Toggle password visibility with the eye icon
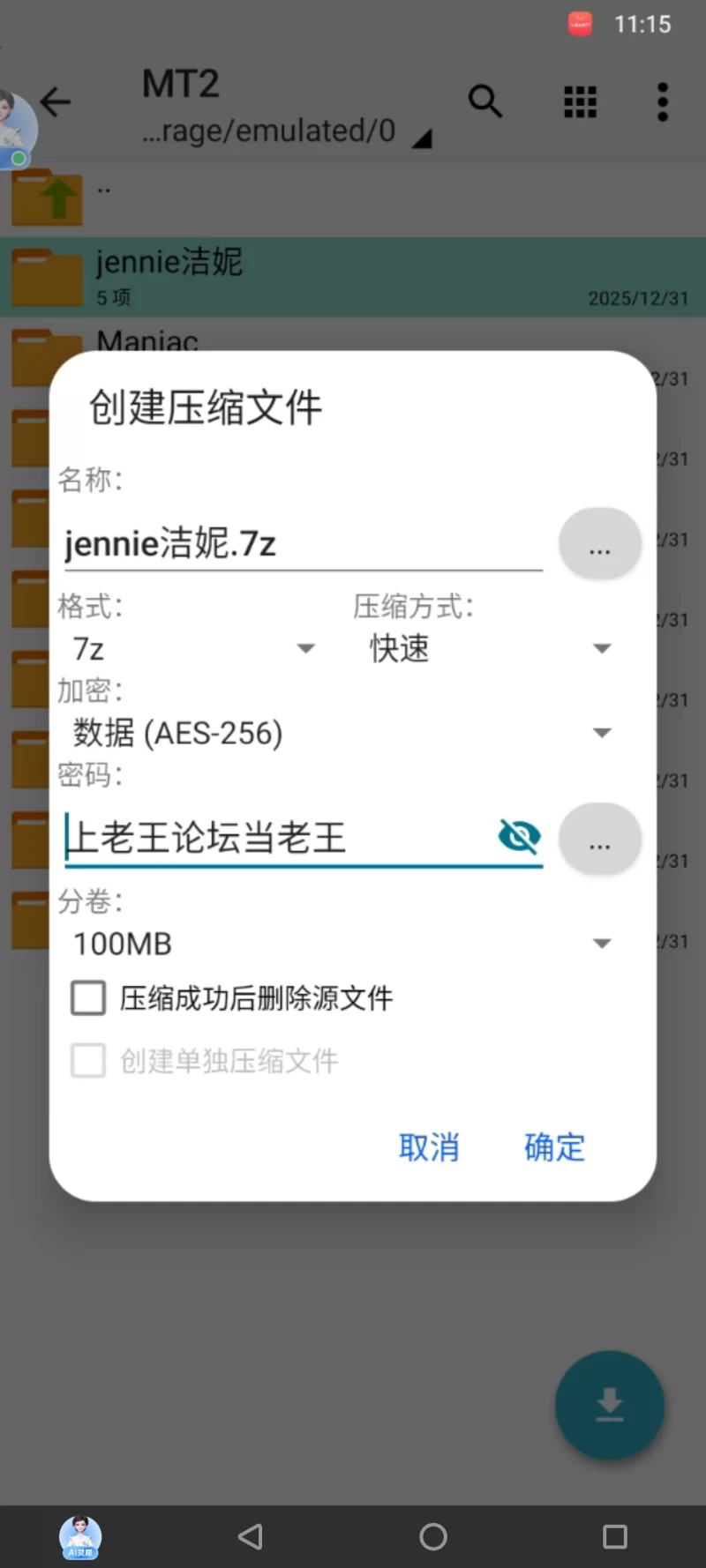 (519, 836)
